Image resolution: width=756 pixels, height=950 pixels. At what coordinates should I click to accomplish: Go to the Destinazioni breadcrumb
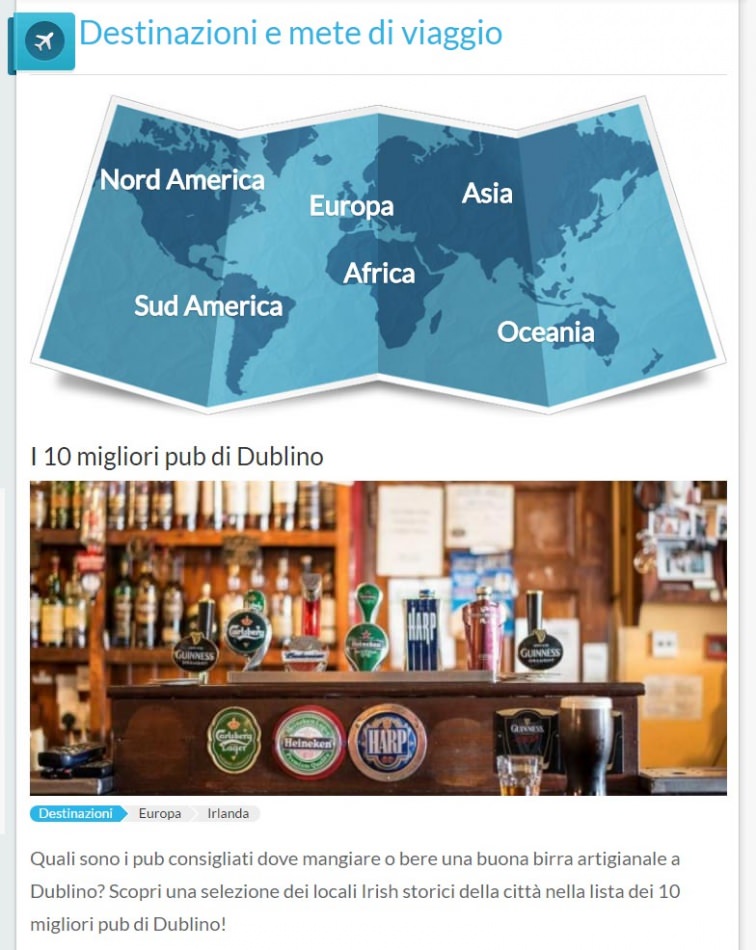click(76, 814)
